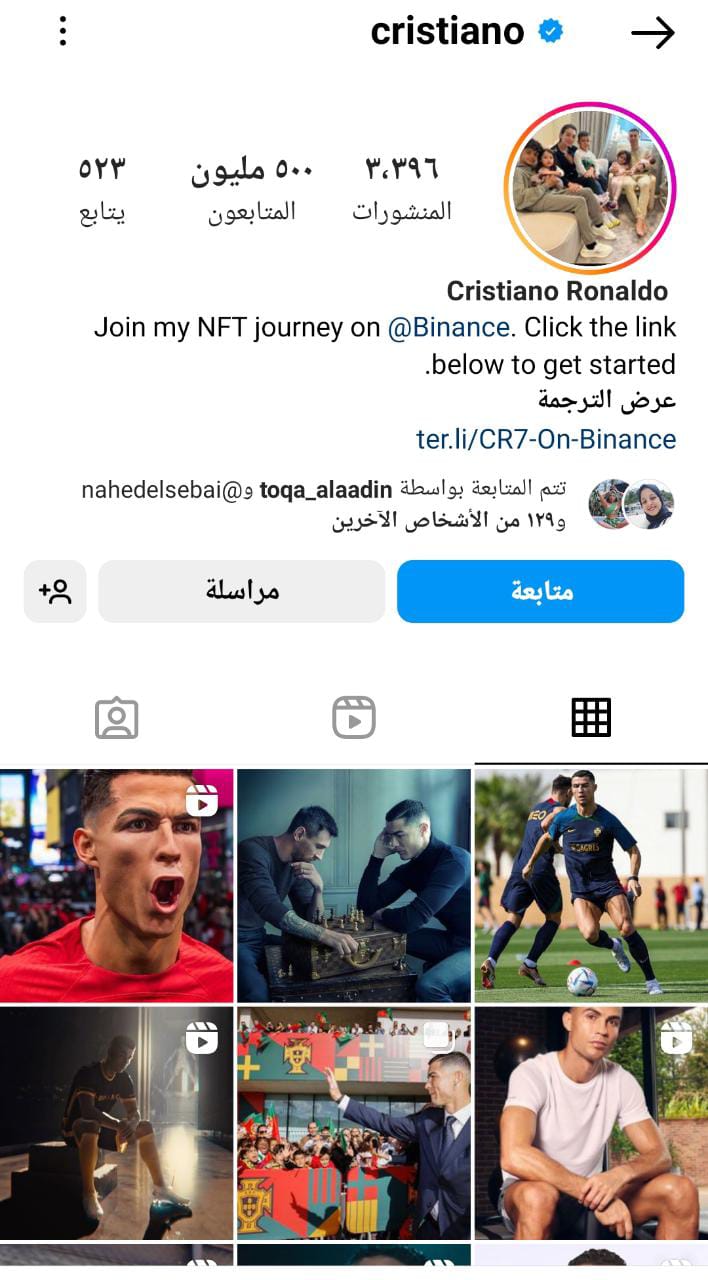Viewport: 708px width, 1280px height.
Task: Open the post with Portugal flags crowd
Action: [353, 1123]
